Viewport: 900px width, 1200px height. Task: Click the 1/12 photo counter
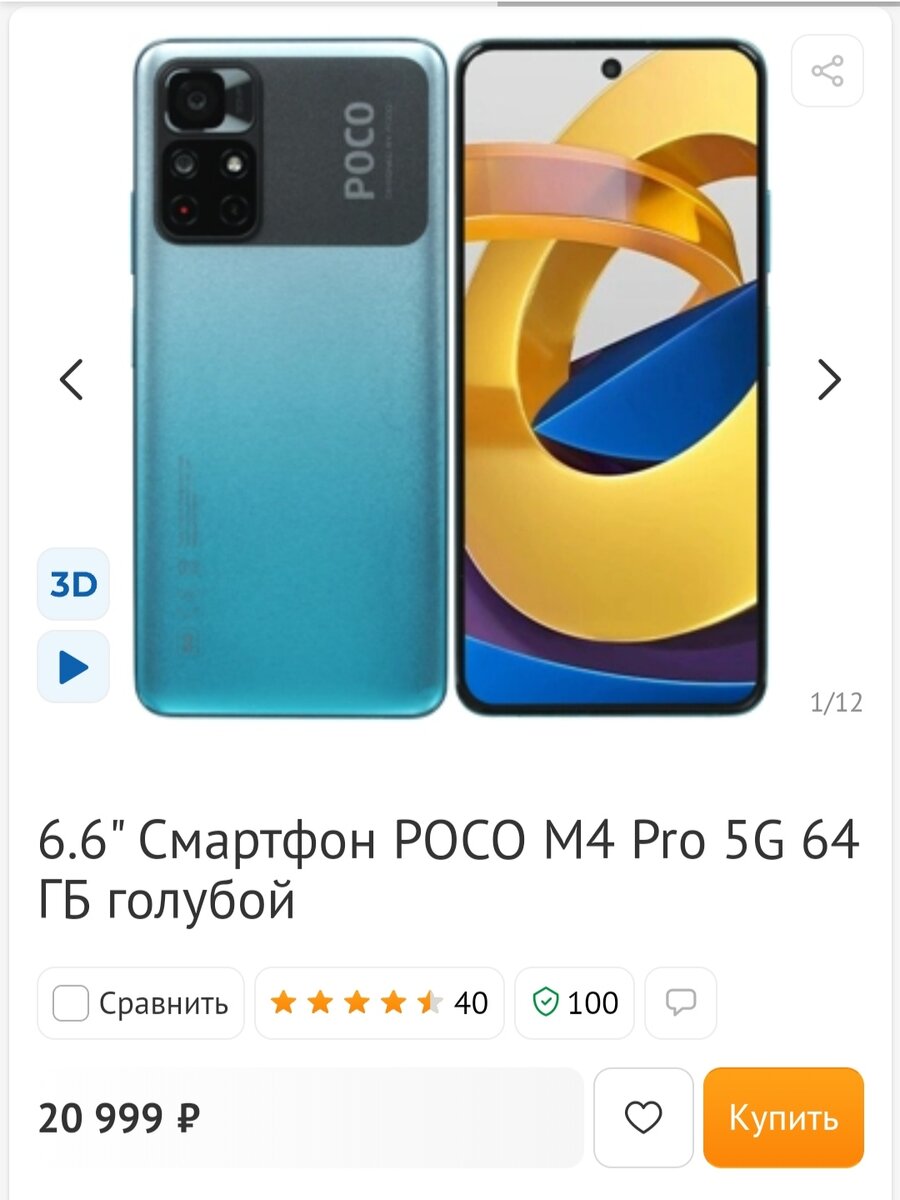coord(838,703)
